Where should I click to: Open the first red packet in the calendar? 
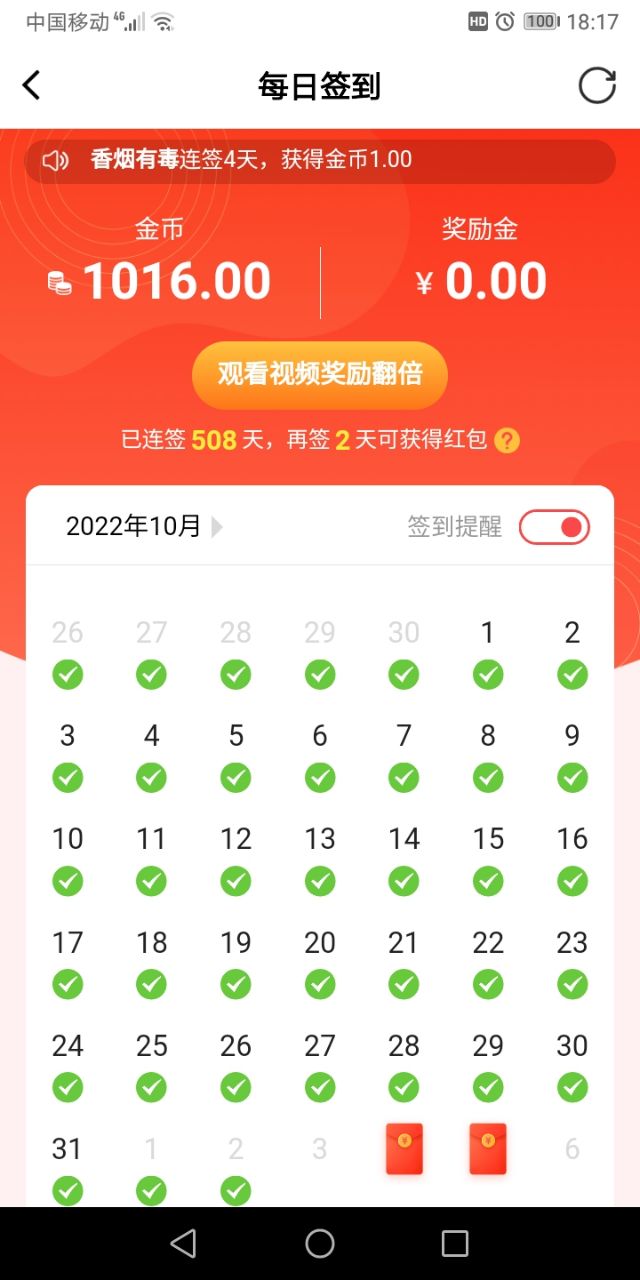tap(404, 1148)
